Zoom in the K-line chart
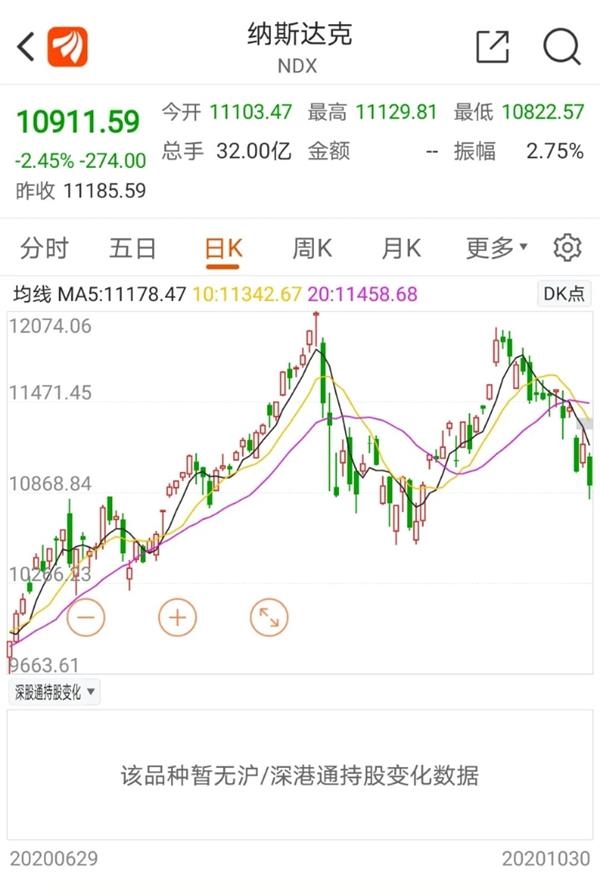Screen dimensions: 600x885 click(177, 617)
